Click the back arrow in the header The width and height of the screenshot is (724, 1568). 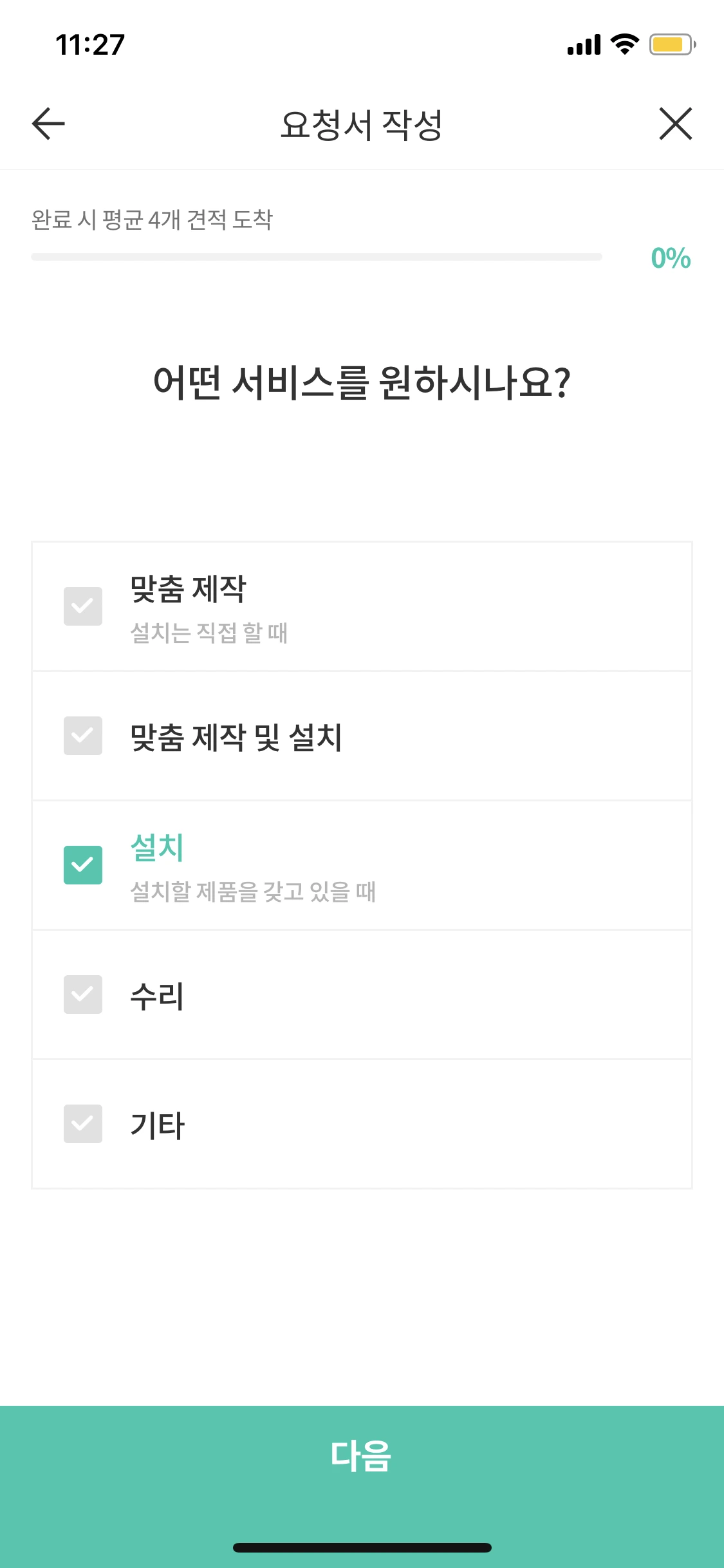(x=46, y=124)
